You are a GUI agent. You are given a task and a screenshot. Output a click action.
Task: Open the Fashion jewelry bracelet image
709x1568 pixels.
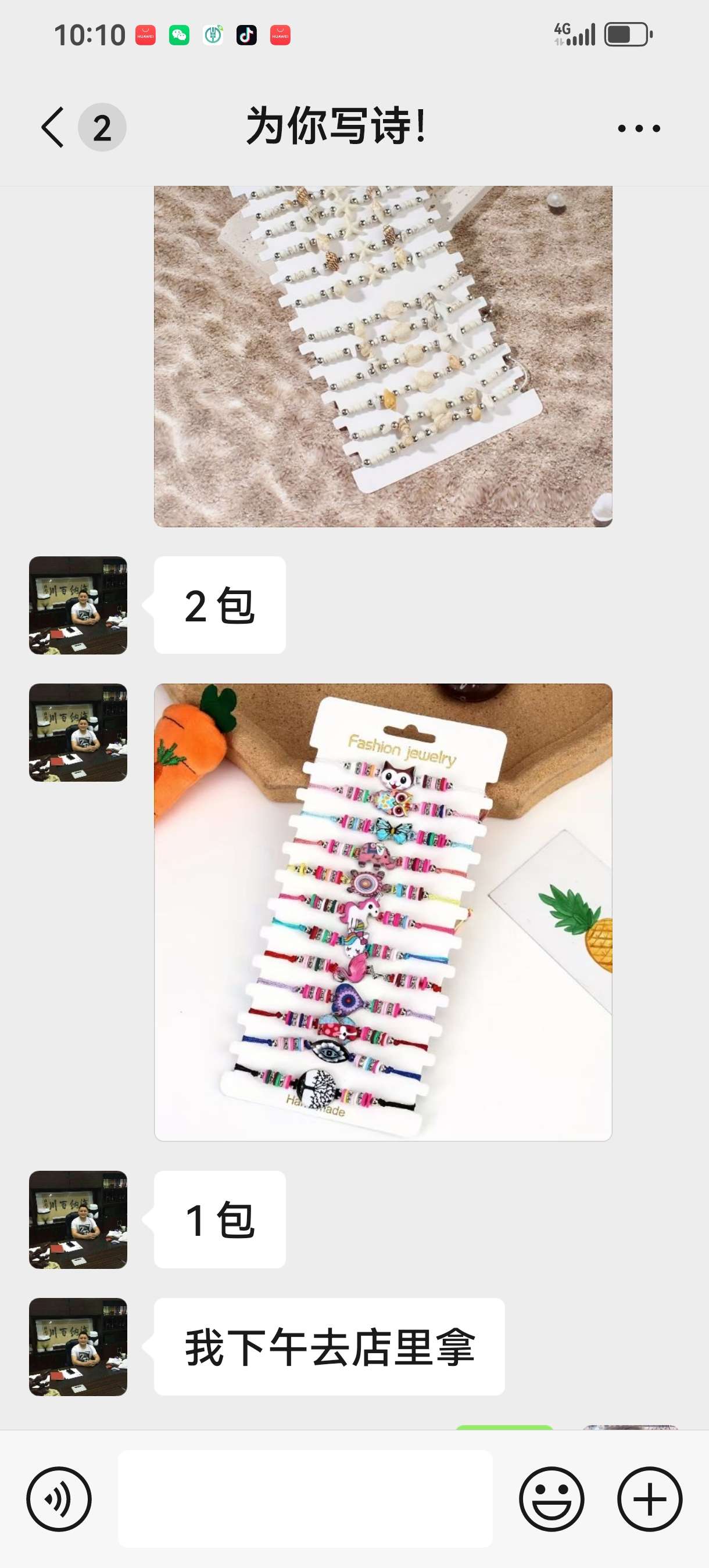pos(382,912)
